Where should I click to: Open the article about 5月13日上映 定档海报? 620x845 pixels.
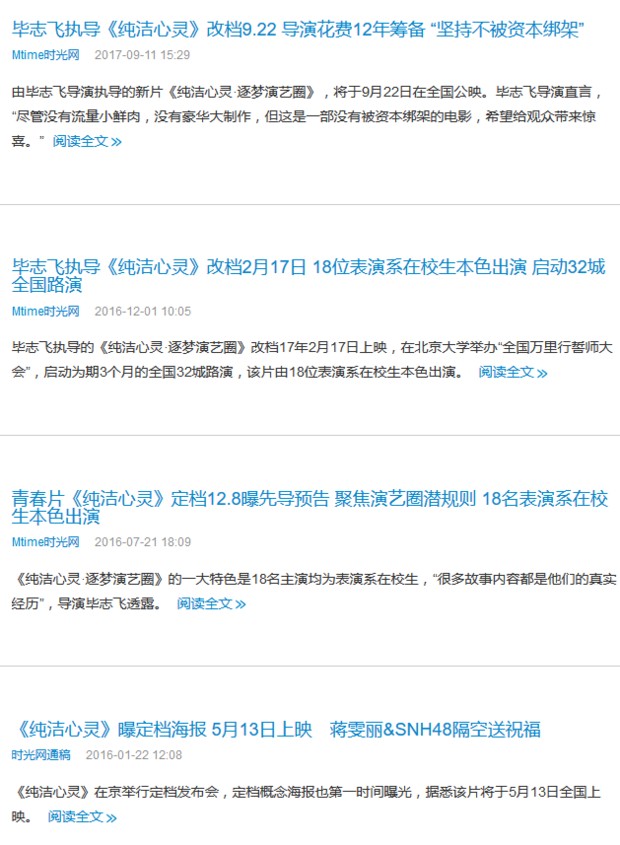278,730
